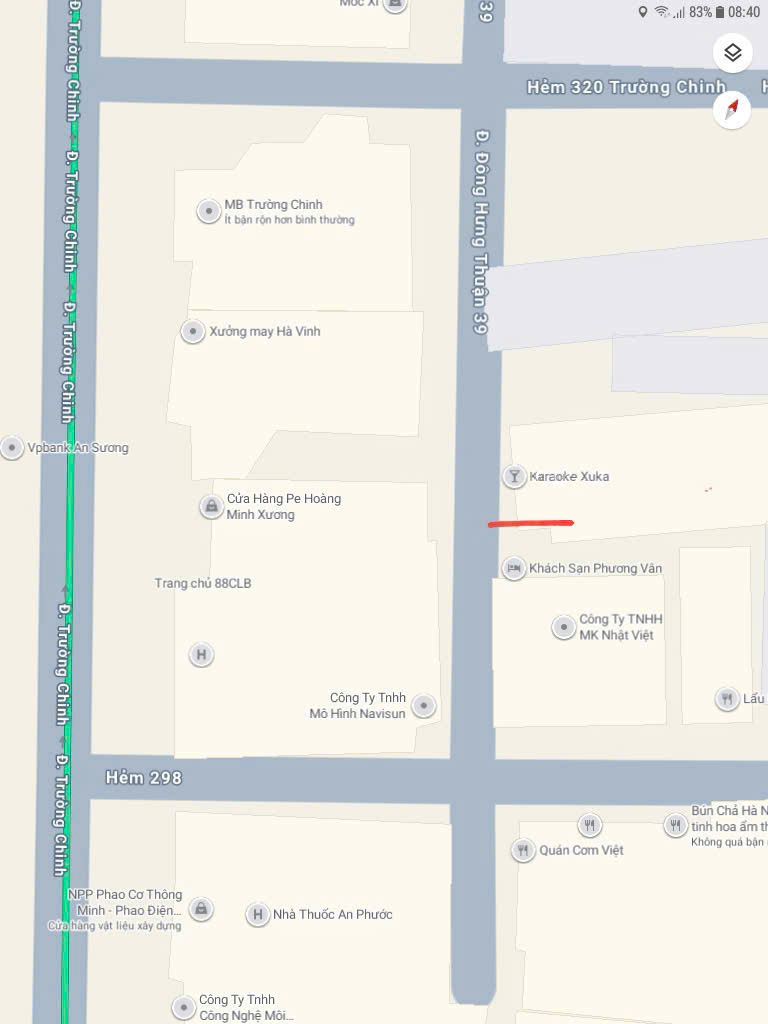The height and width of the screenshot is (1024, 768).
Task: Open Cửa Hàng Pe Hoàng Minh Xương place
Action: pos(211,506)
